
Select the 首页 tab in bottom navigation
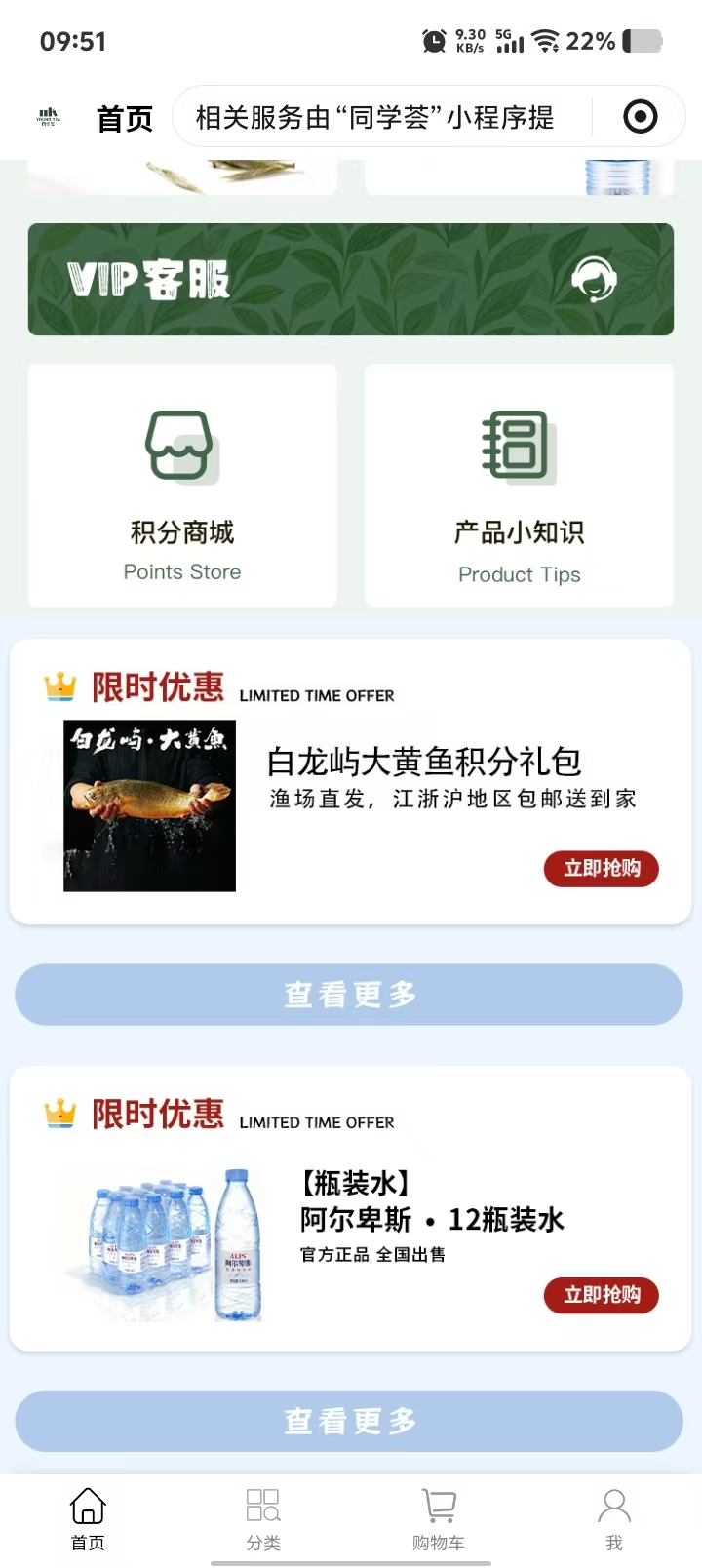pyautogui.click(x=88, y=1518)
